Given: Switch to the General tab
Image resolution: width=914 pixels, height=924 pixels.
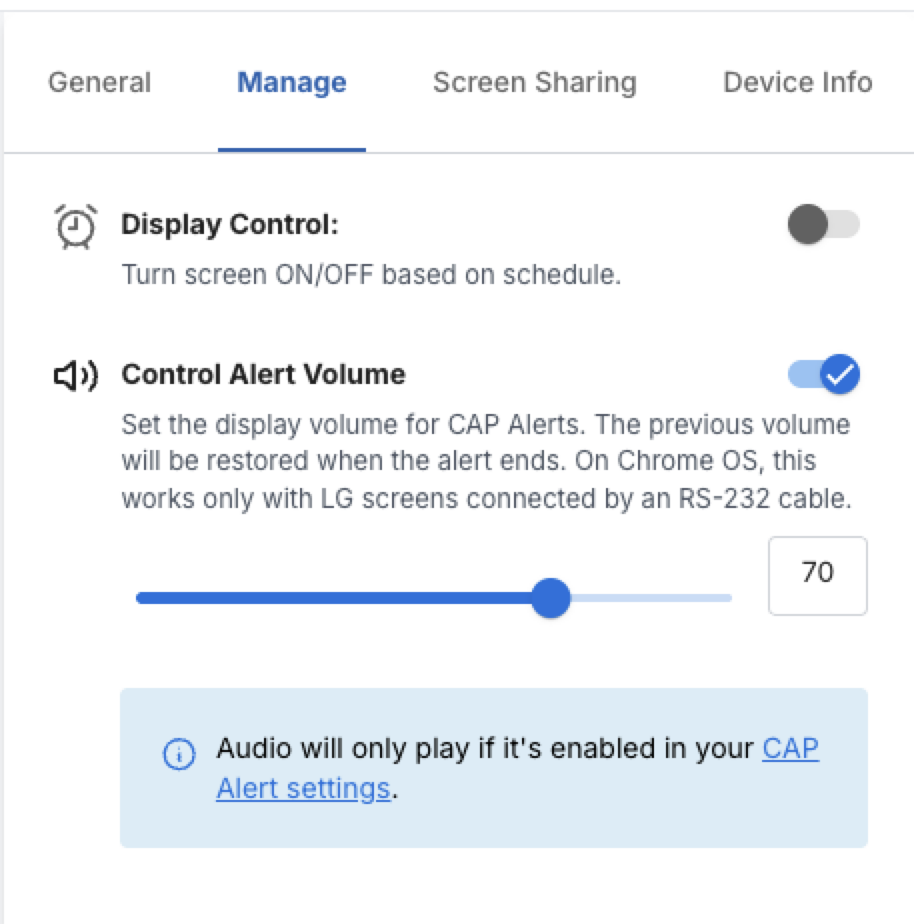Looking at the screenshot, I should 99,82.
